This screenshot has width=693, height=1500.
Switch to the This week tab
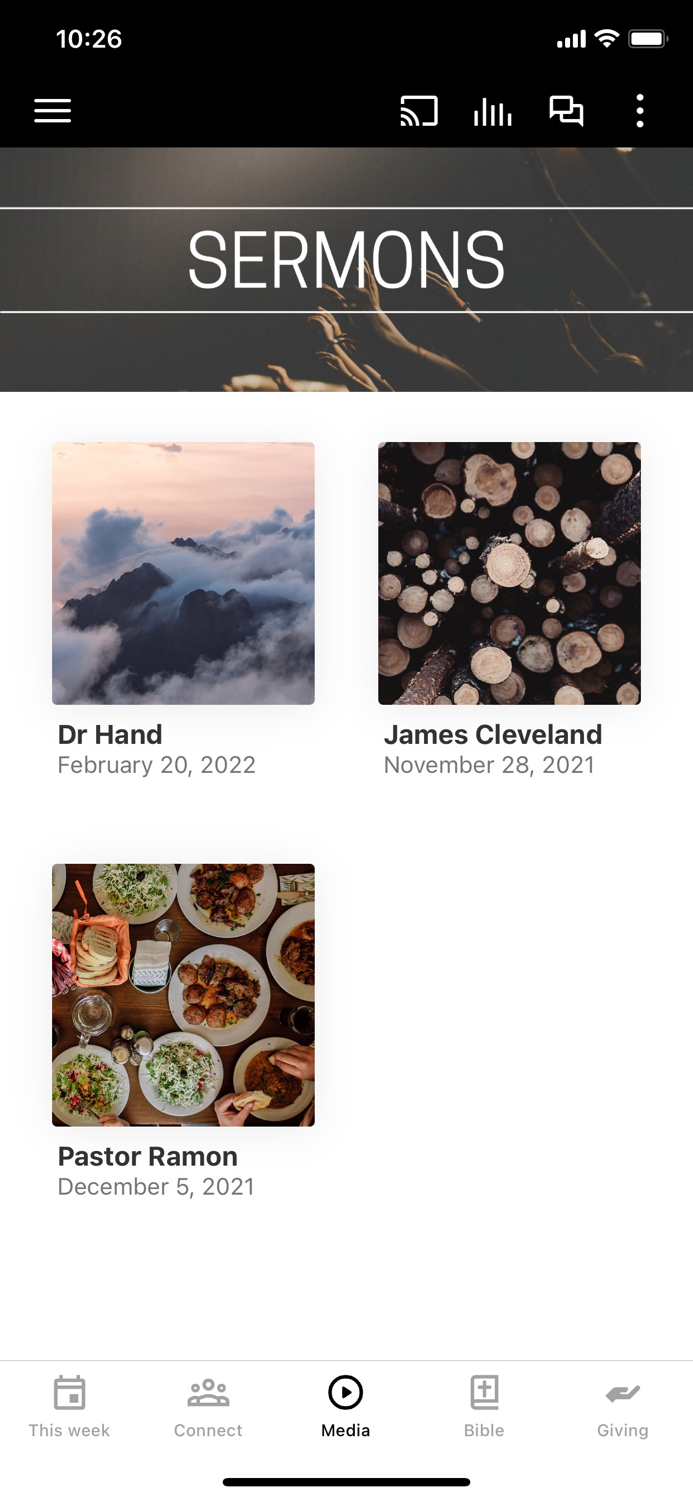[x=69, y=1407]
